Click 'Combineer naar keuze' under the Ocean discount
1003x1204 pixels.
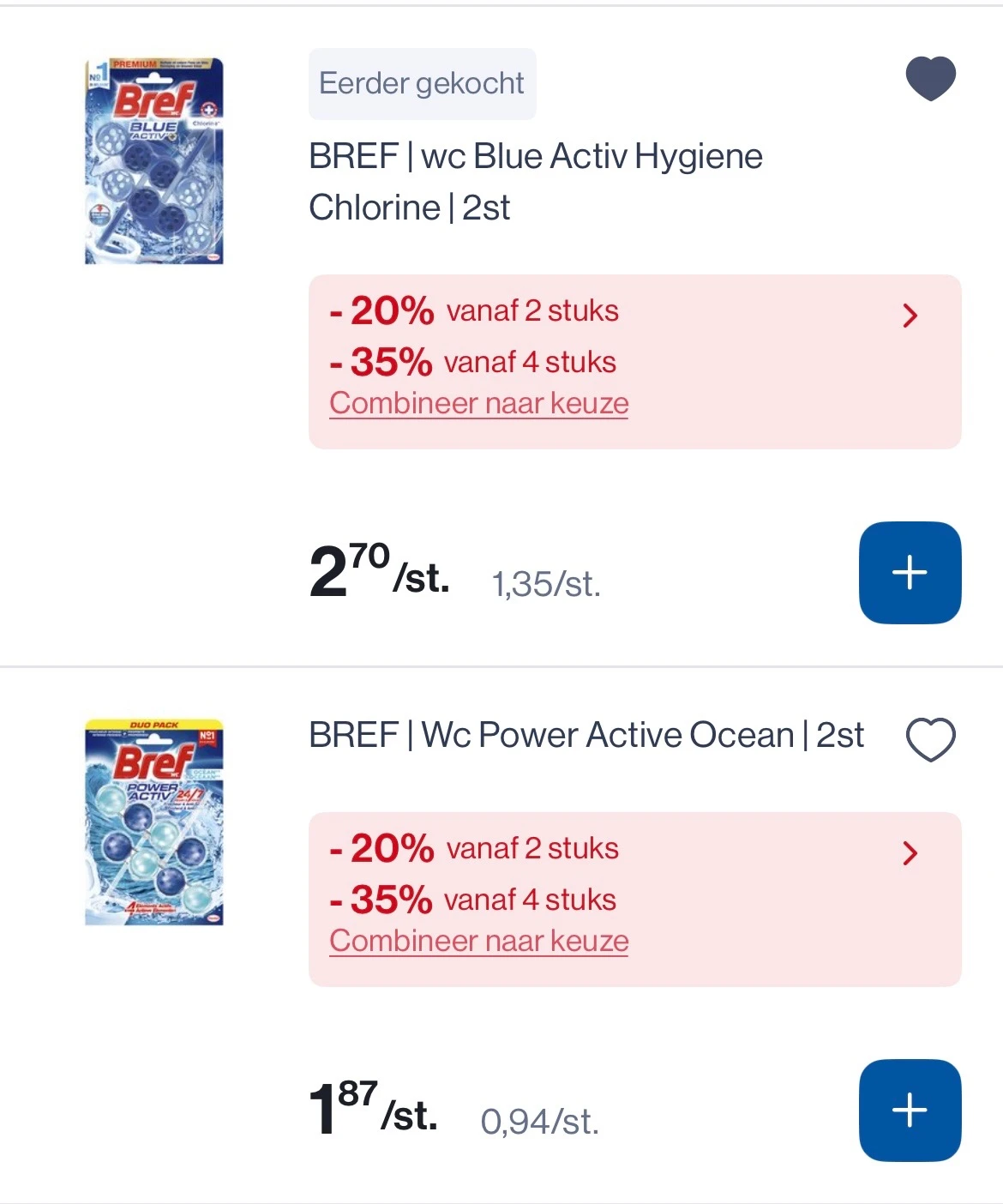[478, 940]
